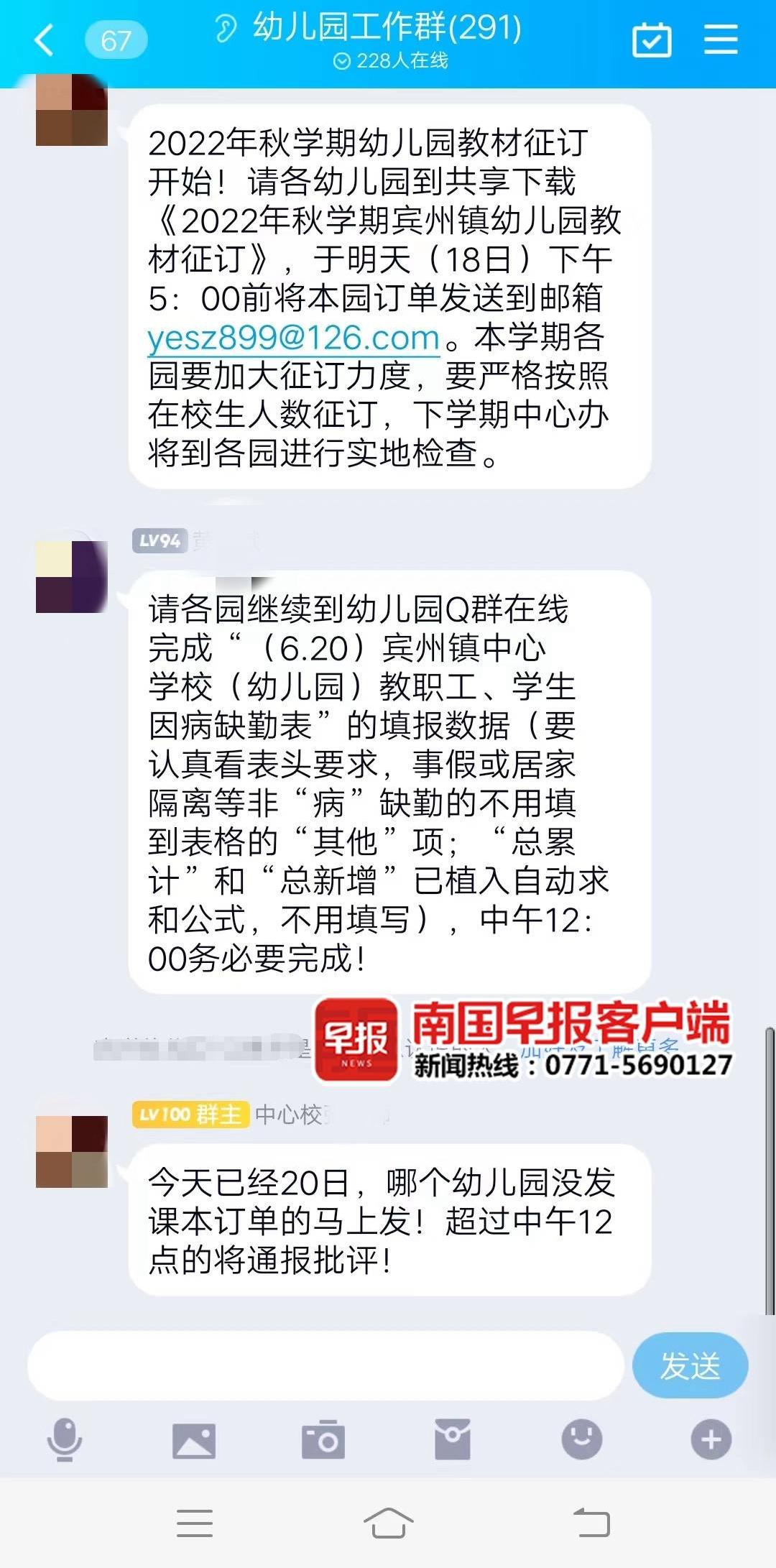Go back to the message list
Screen dimensions: 776x1568
tap(45, 40)
